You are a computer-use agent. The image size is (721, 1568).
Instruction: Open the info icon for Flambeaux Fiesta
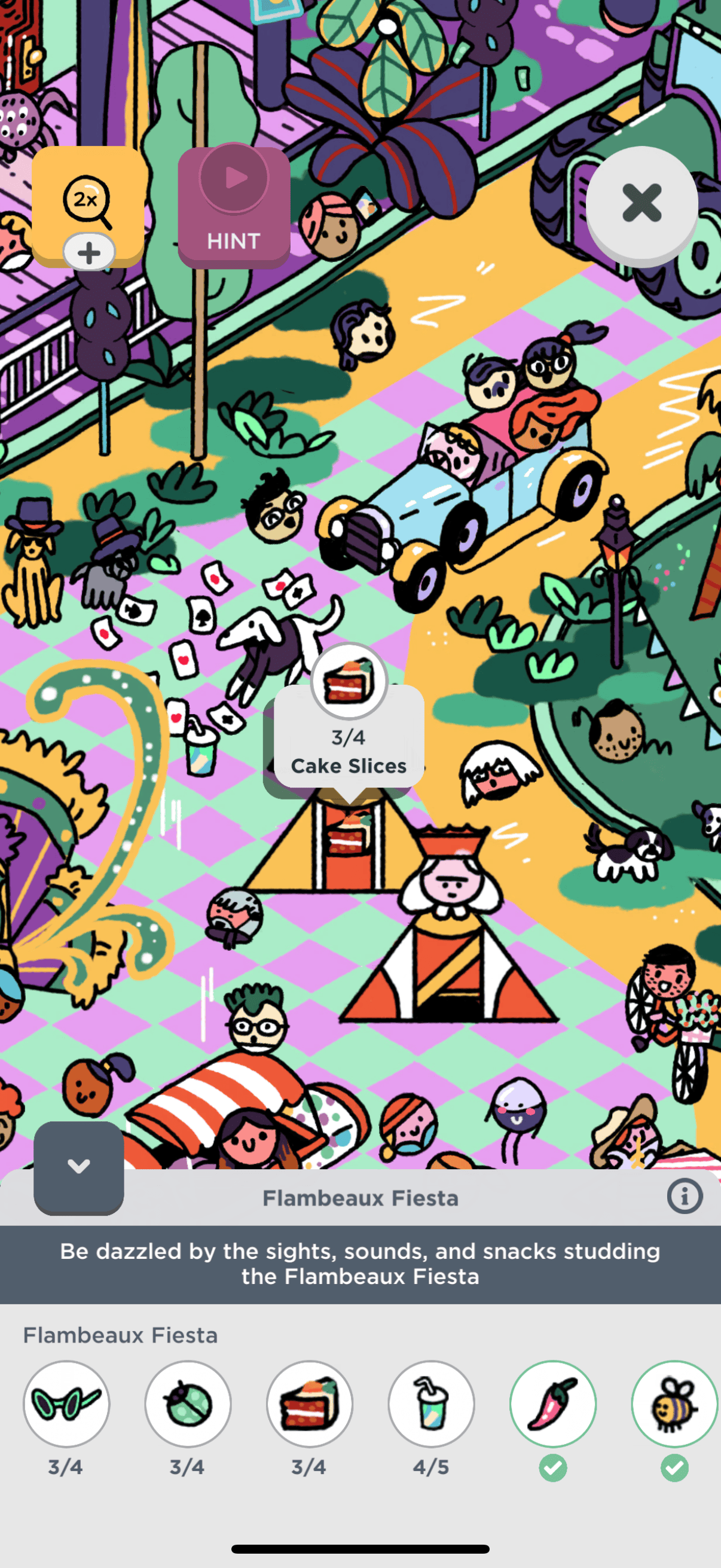pos(685,1197)
